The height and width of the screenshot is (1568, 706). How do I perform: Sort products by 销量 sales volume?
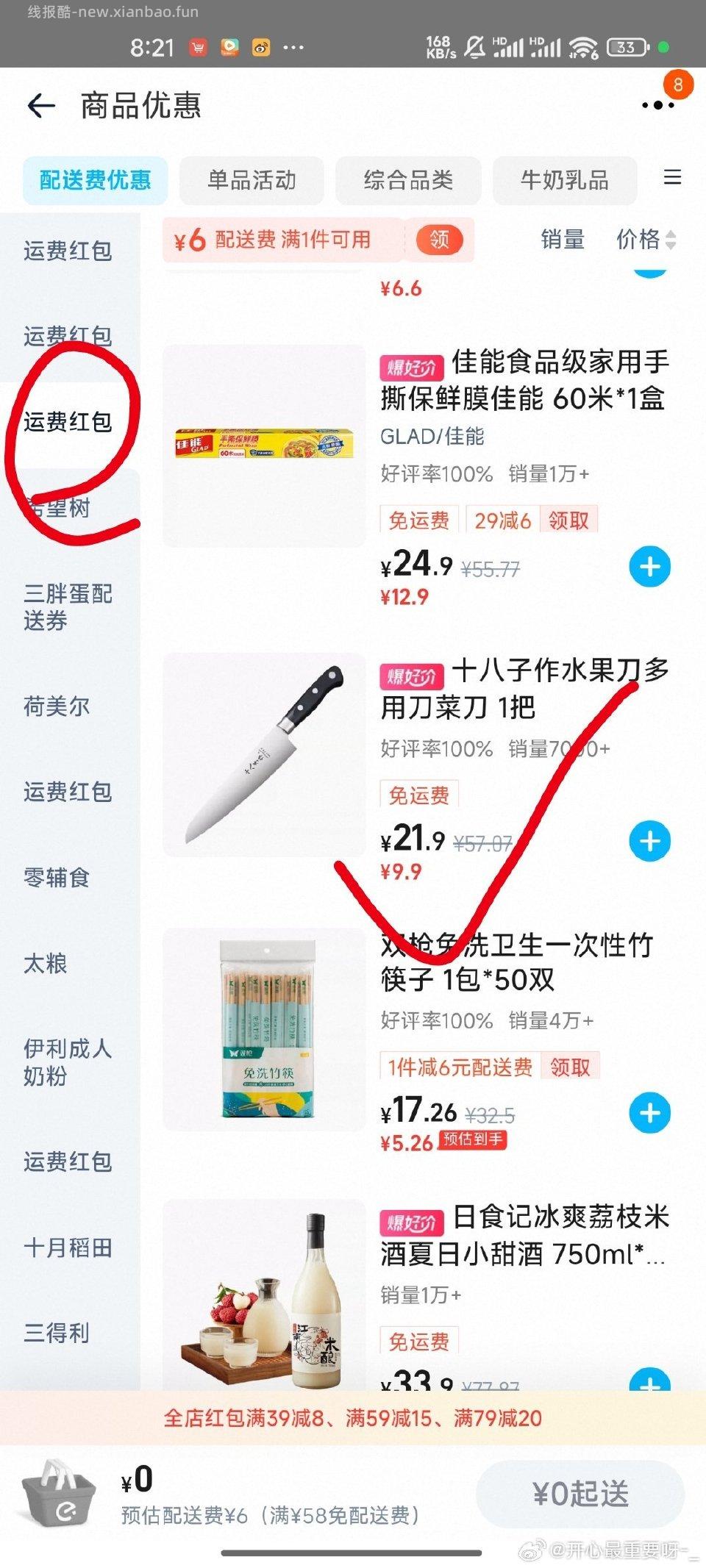[x=561, y=240]
